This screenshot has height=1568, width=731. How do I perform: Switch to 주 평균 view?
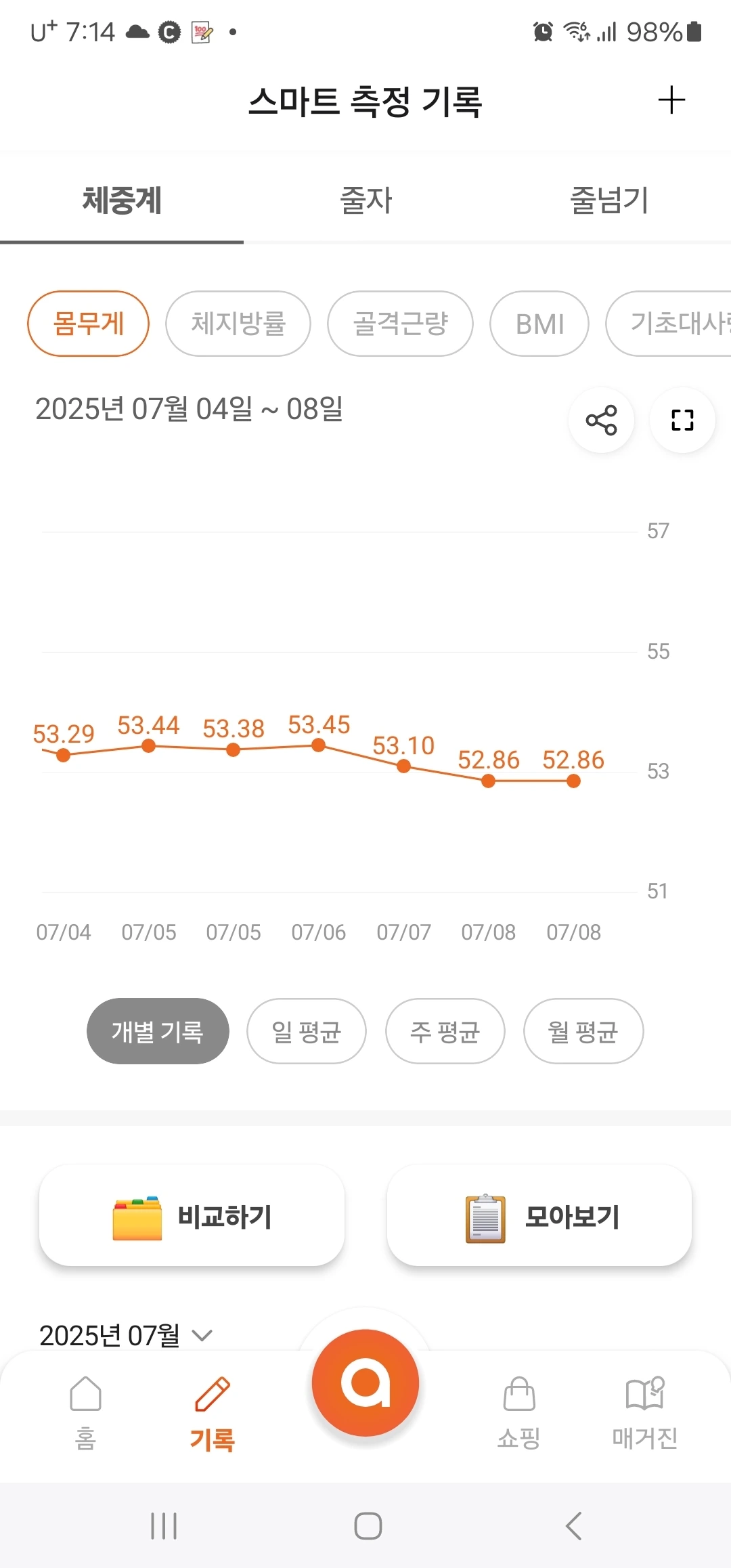[x=445, y=1031]
